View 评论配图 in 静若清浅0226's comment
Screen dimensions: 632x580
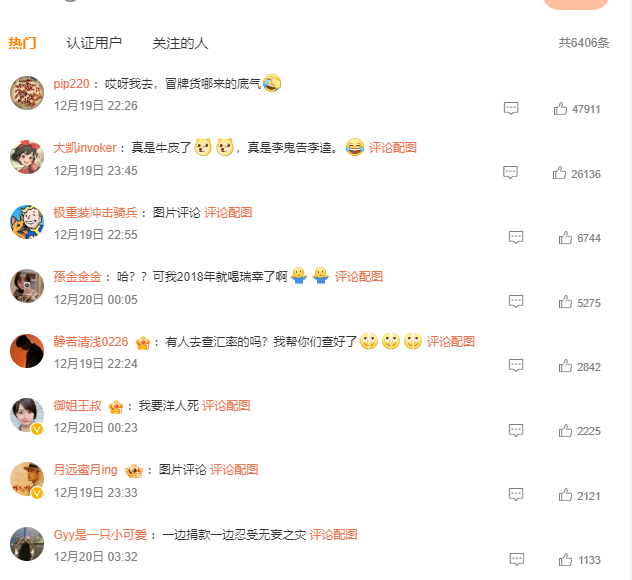coord(451,341)
